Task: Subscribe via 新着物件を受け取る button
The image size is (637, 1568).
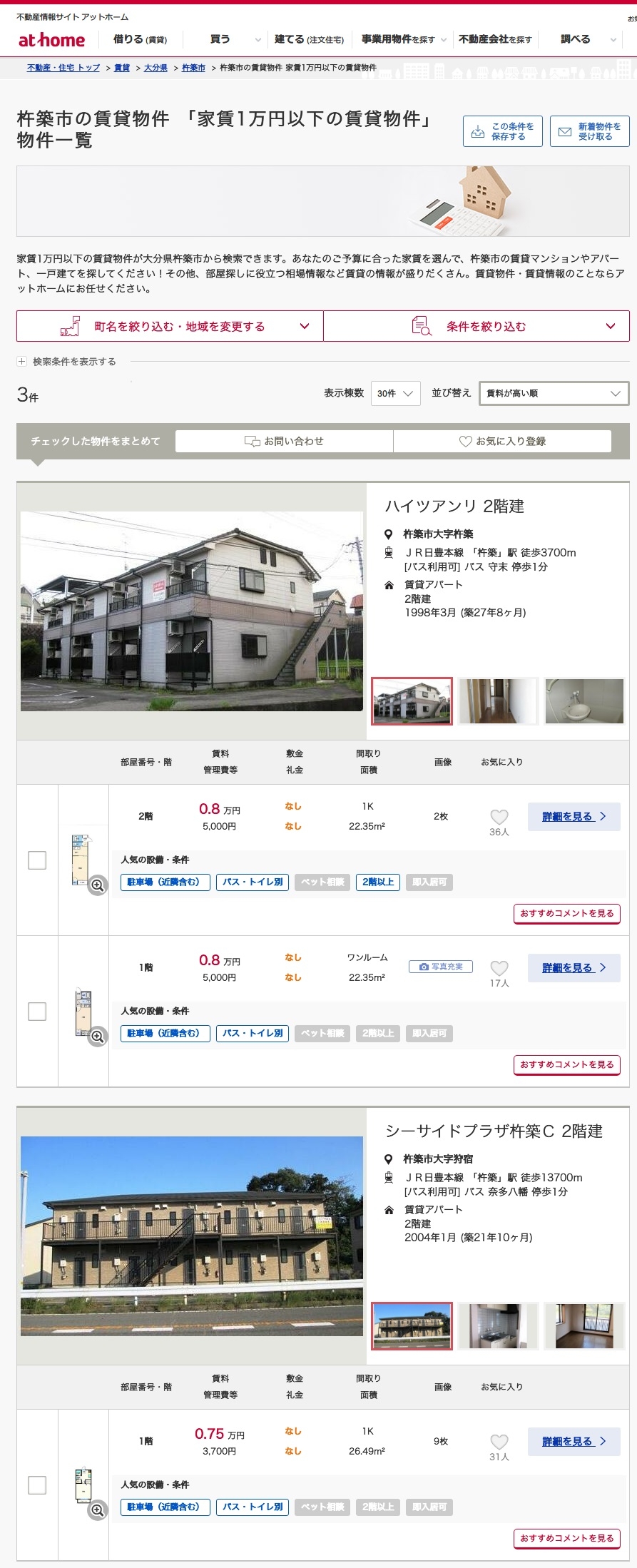Action: point(589,131)
